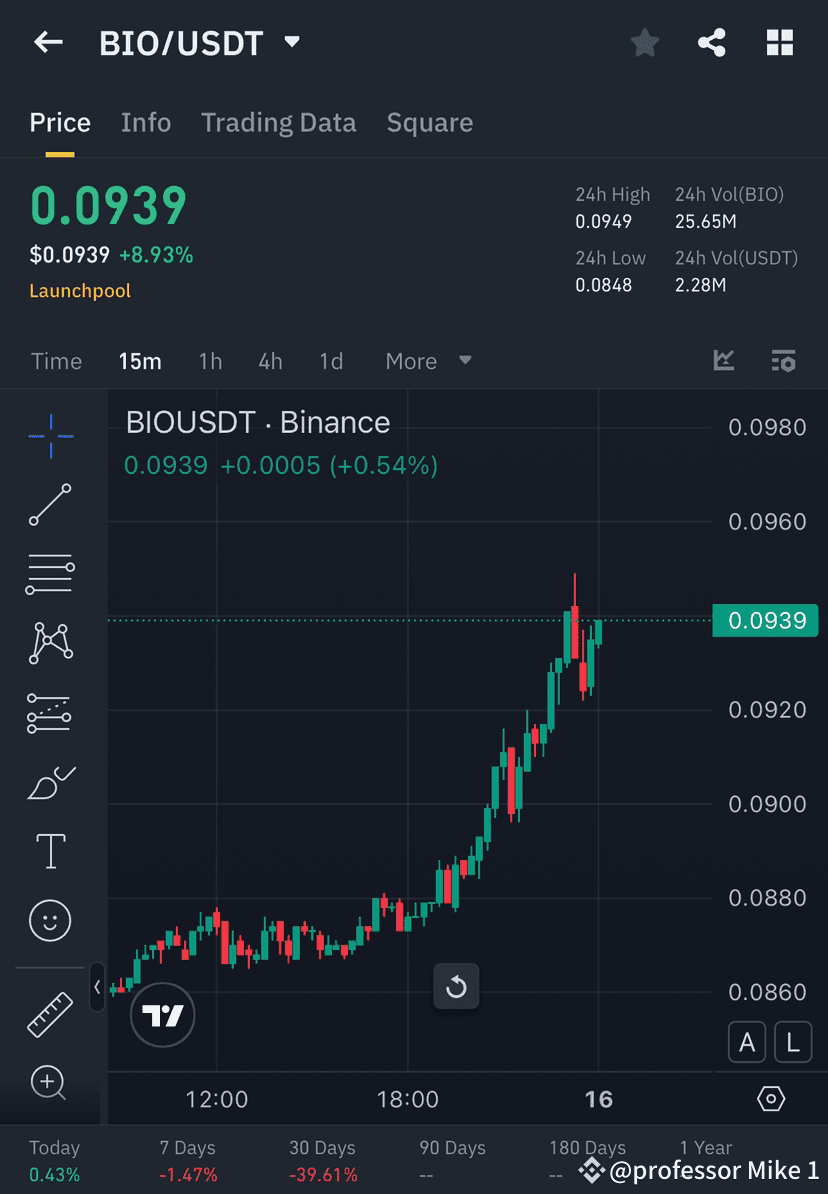Select the XABCD pattern tool
Screen dimensions: 828x1194
(x=50, y=643)
